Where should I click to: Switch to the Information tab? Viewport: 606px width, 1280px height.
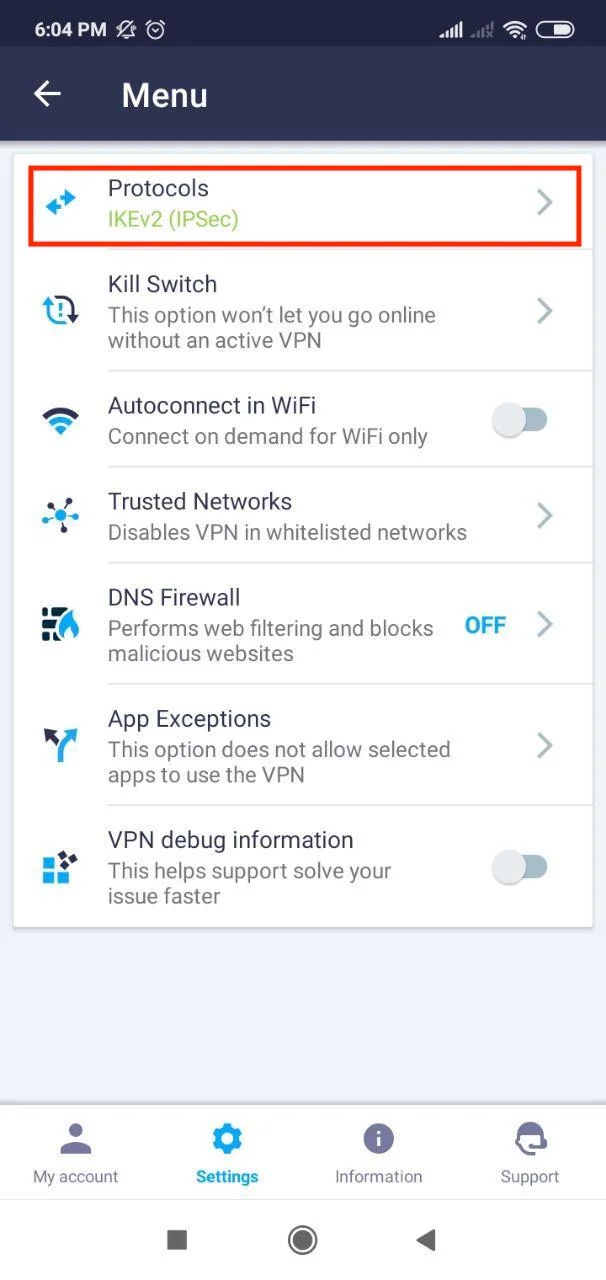[x=378, y=1153]
